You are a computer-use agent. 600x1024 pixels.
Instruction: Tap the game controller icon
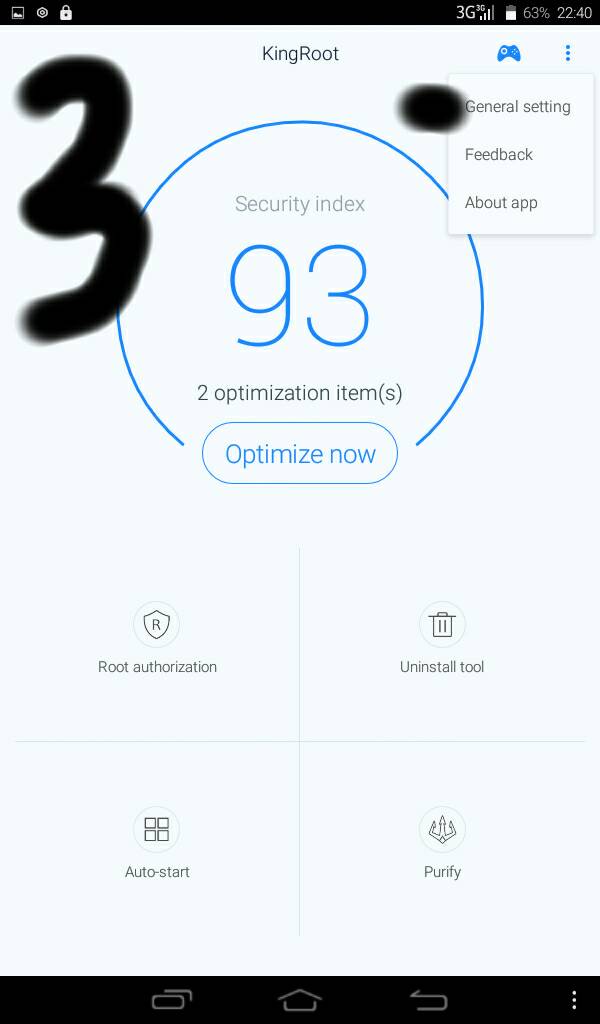click(509, 53)
